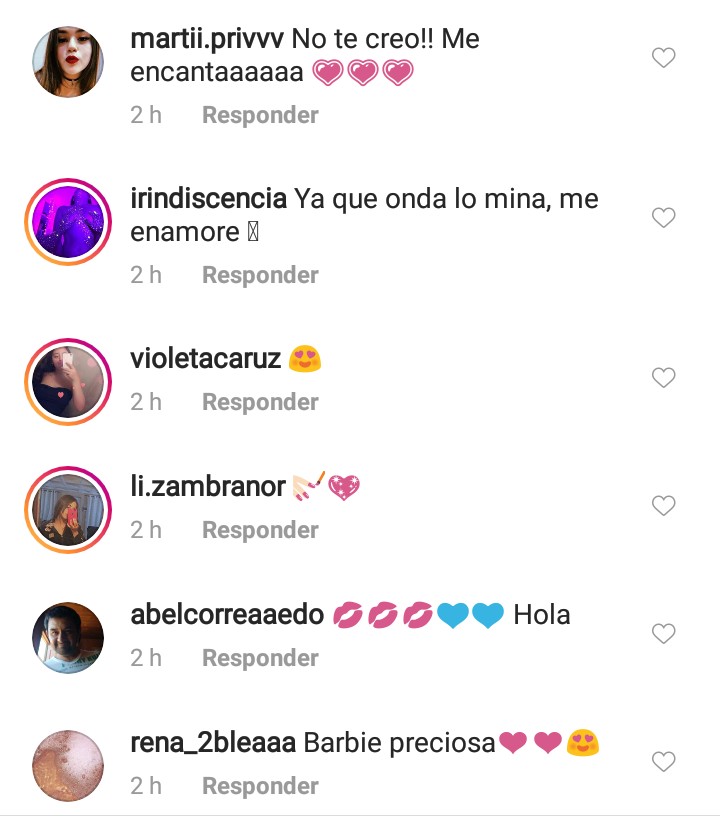Screen dimensions: 720x816
Task: Hit Responder under li.zambranor's comment
Action: pyautogui.click(x=260, y=530)
